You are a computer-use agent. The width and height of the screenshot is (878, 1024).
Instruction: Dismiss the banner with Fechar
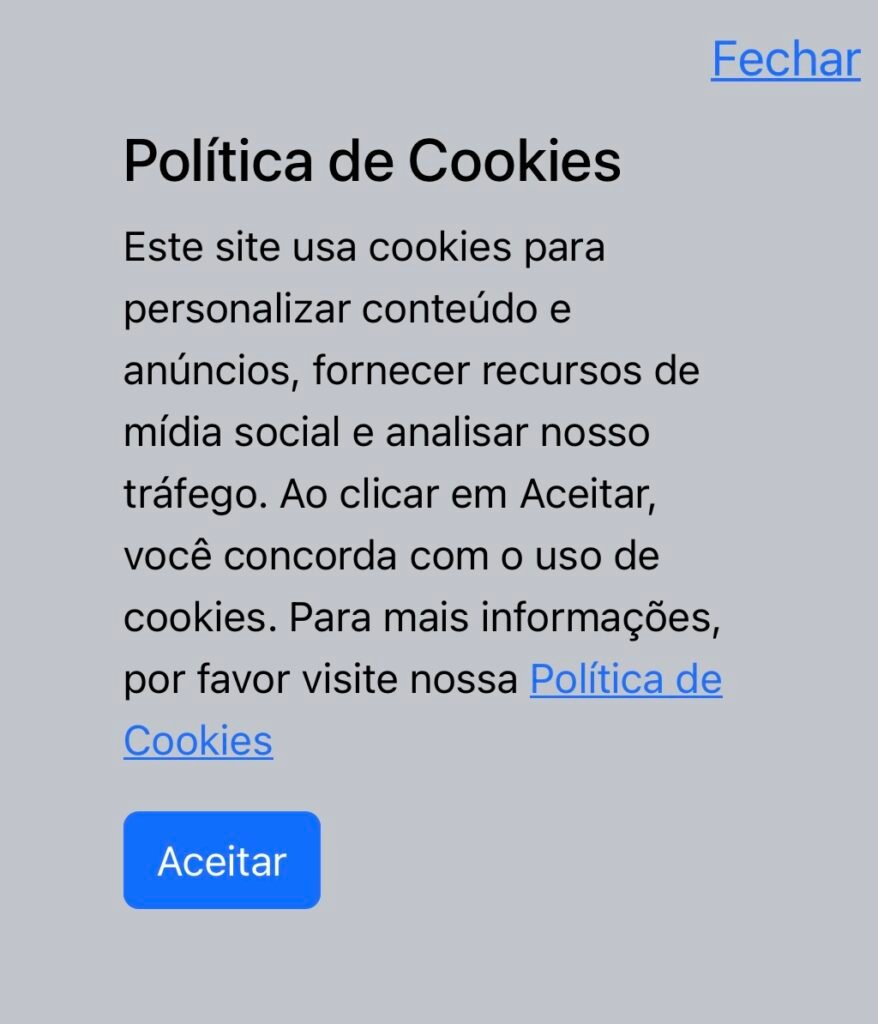(785, 59)
